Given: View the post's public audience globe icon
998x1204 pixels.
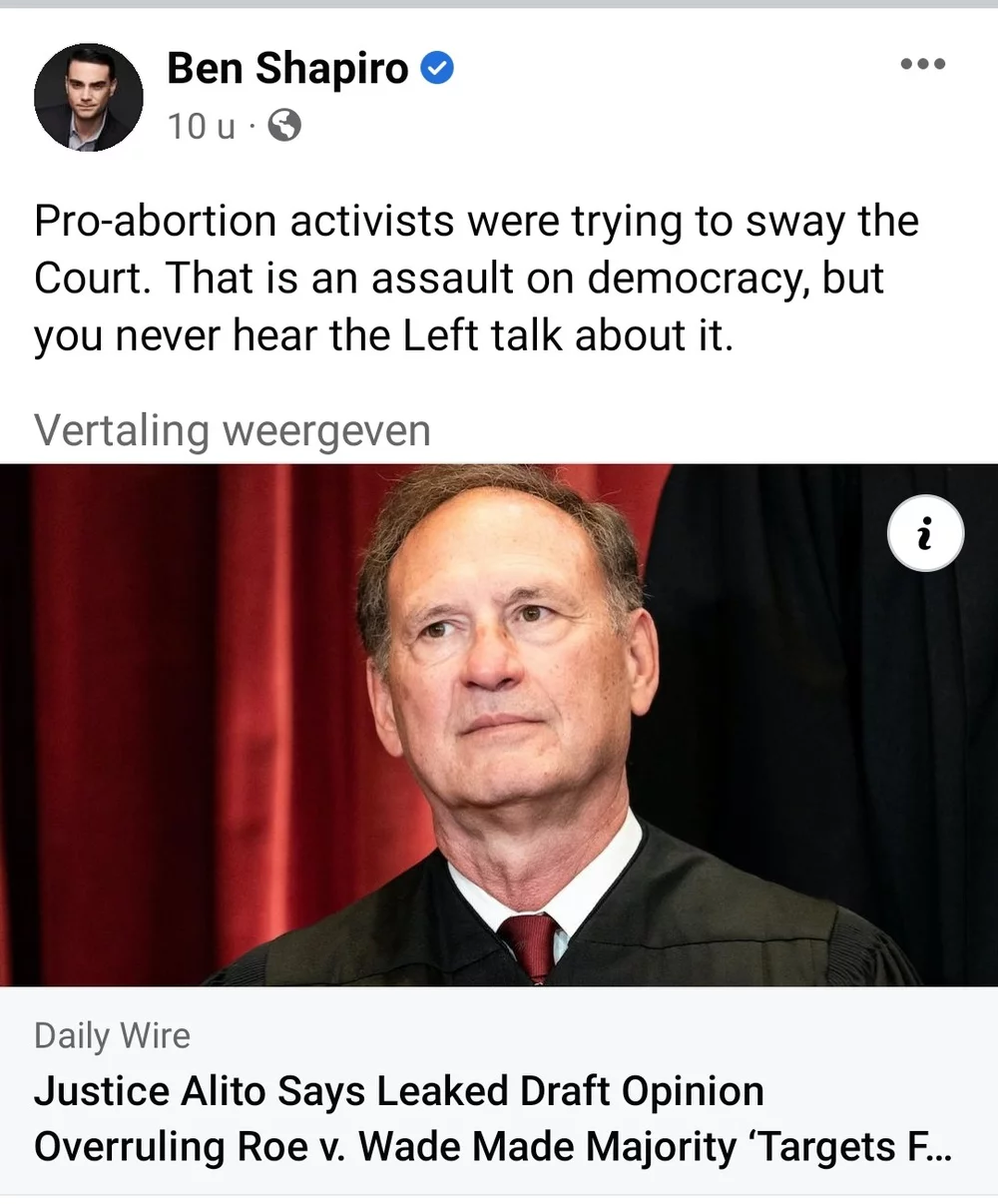Looking at the screenshot, I should click(284, 126).
